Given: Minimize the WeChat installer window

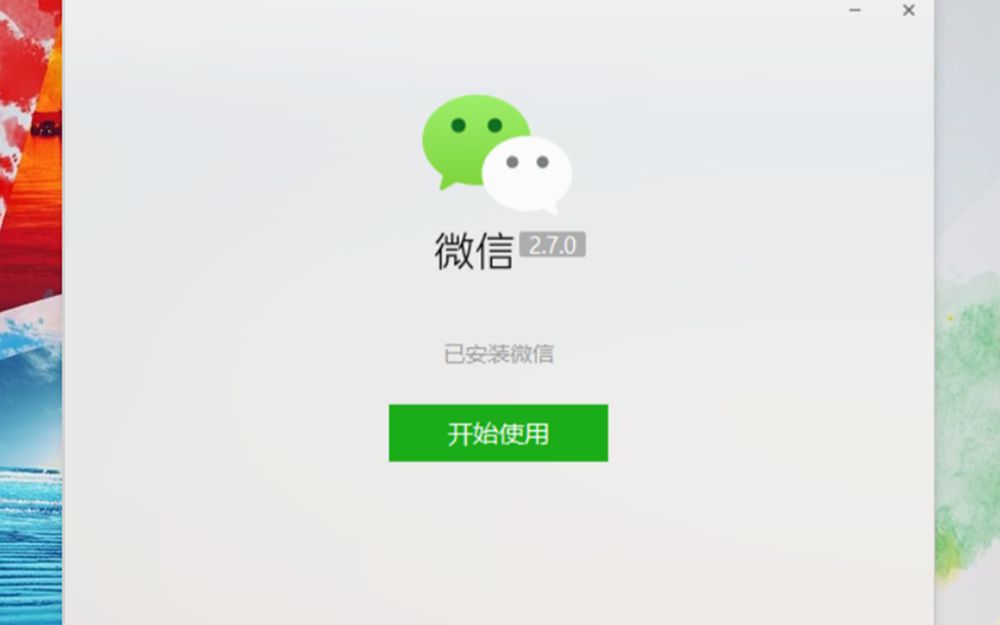Looking at the screenshot, I should pyautogui.click(x=855, y=10).
